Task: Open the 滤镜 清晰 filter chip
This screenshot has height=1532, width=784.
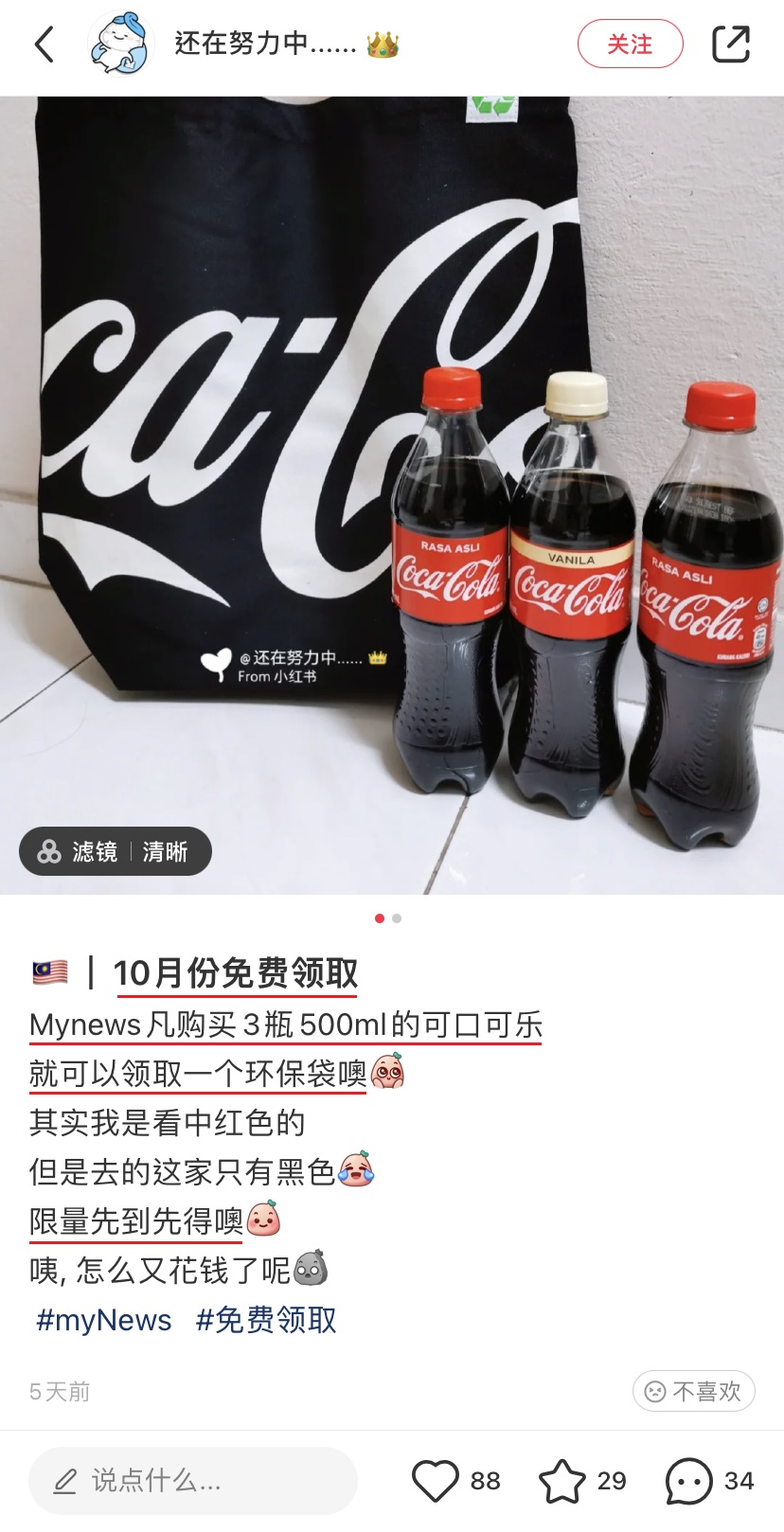Action: (116, 851)
